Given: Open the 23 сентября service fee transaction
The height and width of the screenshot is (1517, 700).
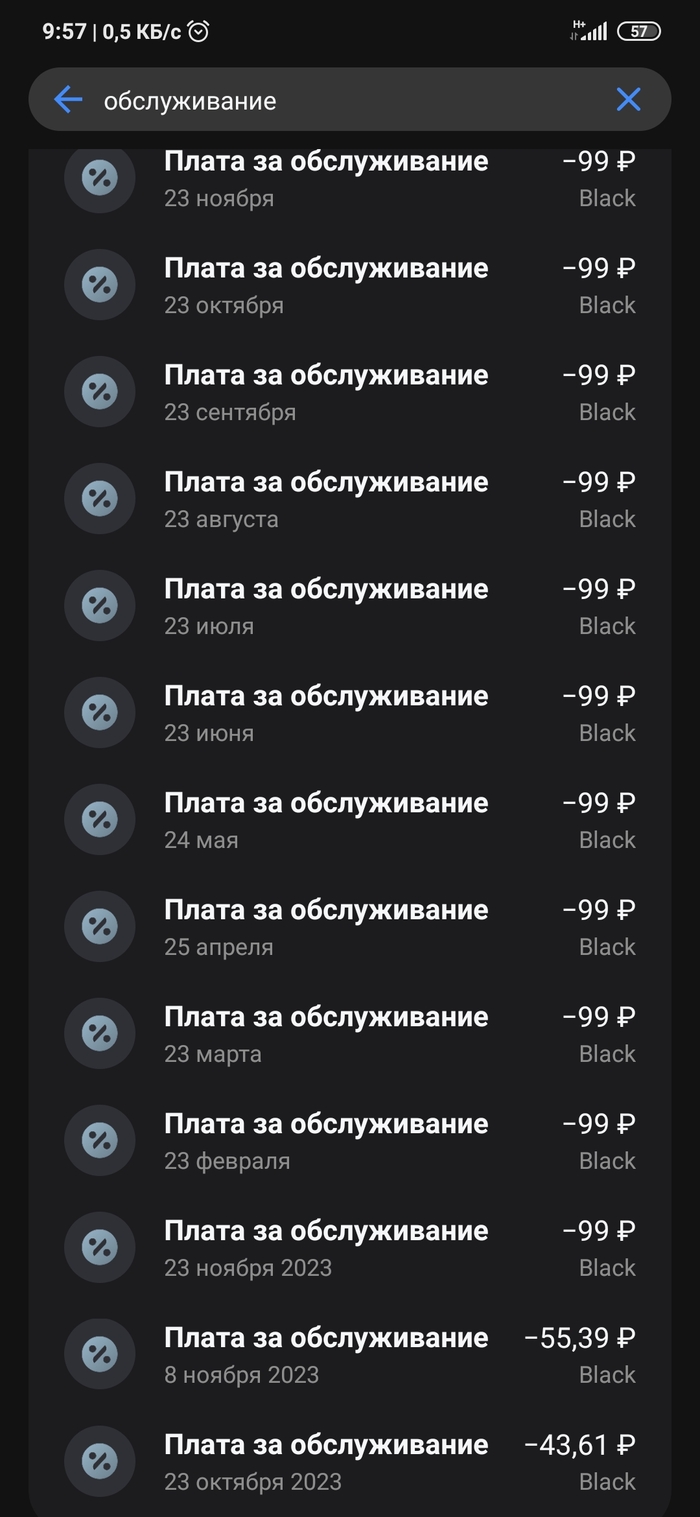Looking at the screenshot, I should click(350, 393).
